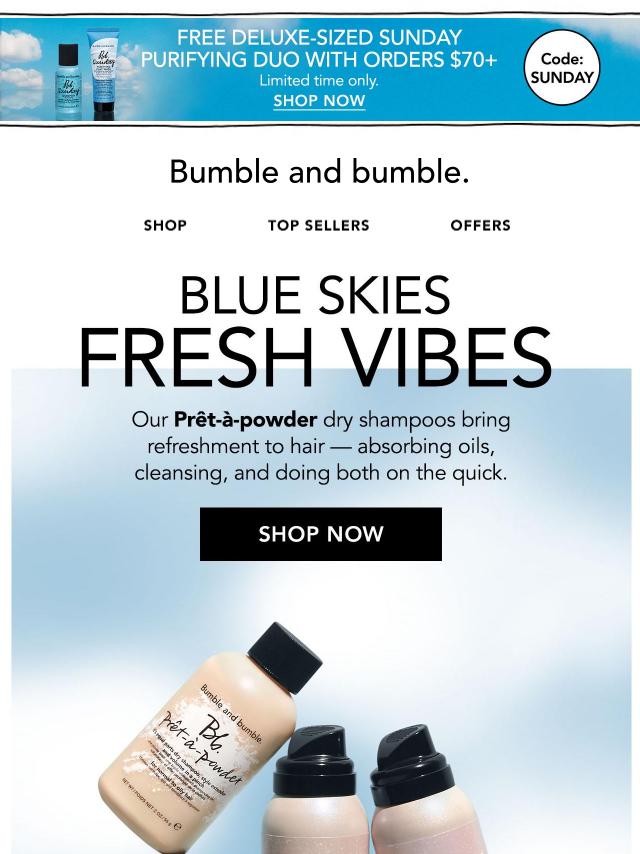Open the SHOP menu link
This screenshot has width=640, height=854.
click(165, 225)
